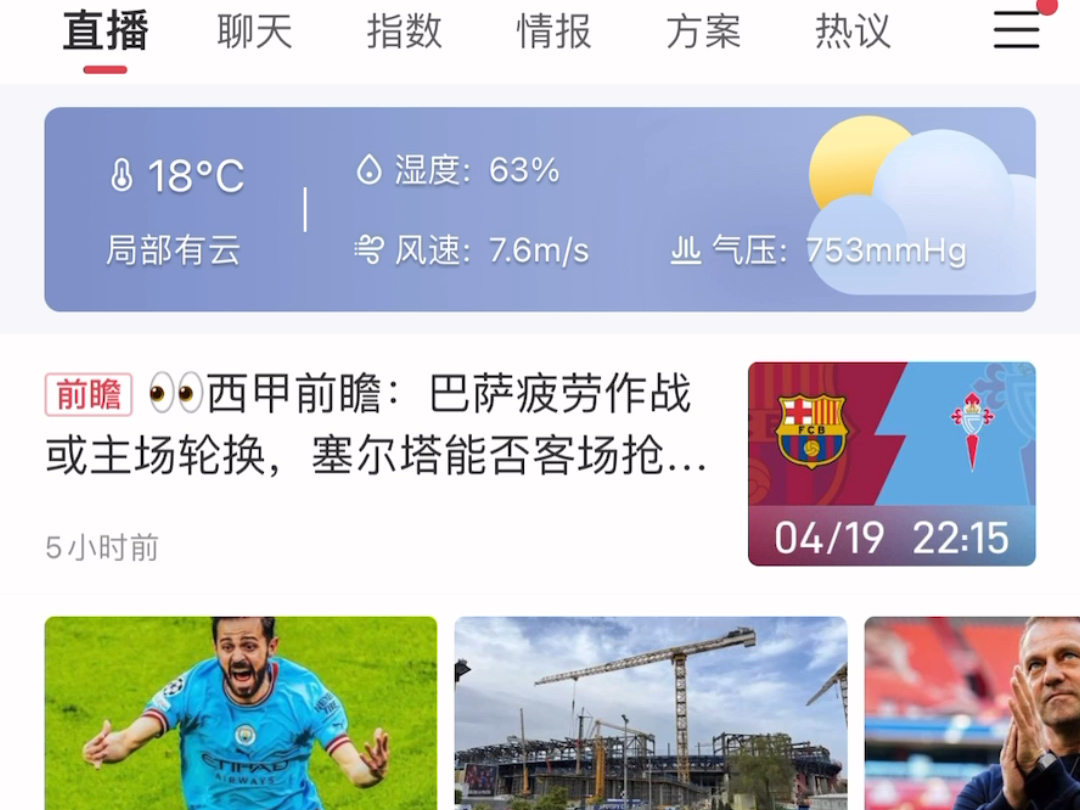Switch to the 指数 tab
The image size is (1080, 810).
[404, 32]
